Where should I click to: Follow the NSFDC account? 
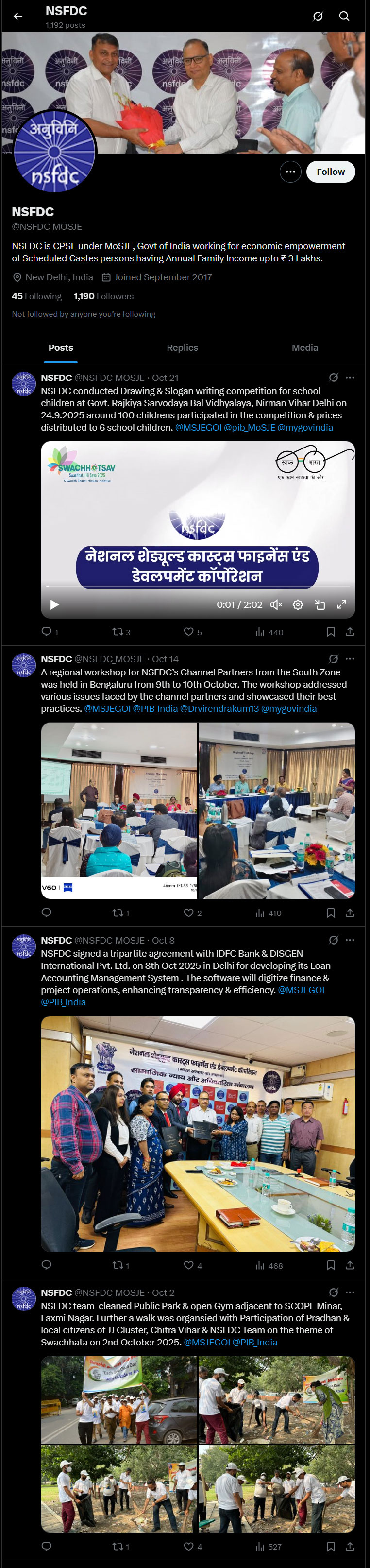[x=331, y=172]
